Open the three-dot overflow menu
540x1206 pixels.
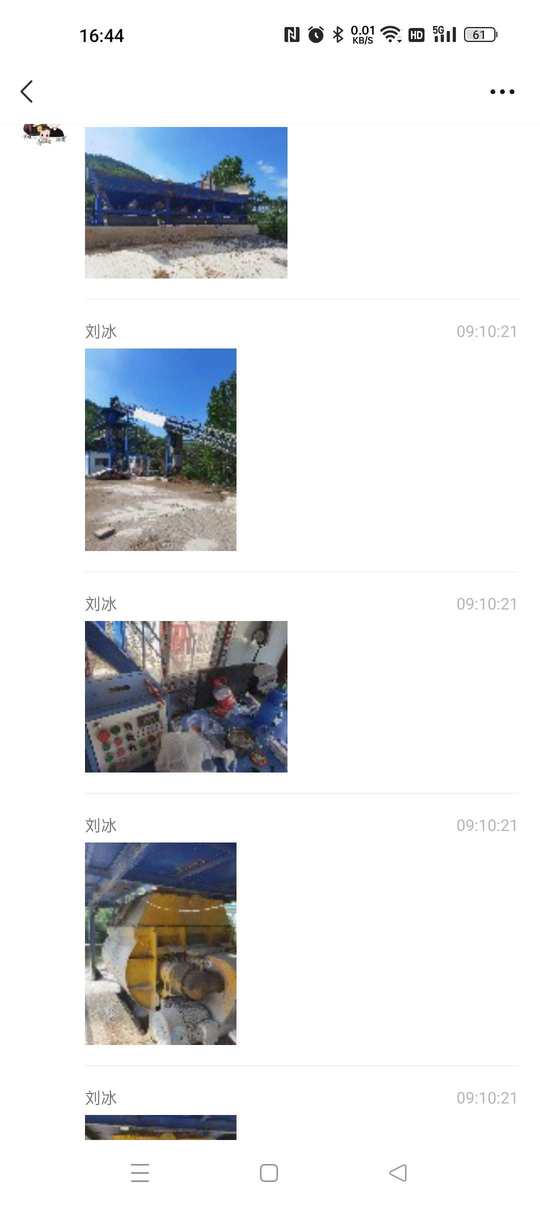pos(502,92)
